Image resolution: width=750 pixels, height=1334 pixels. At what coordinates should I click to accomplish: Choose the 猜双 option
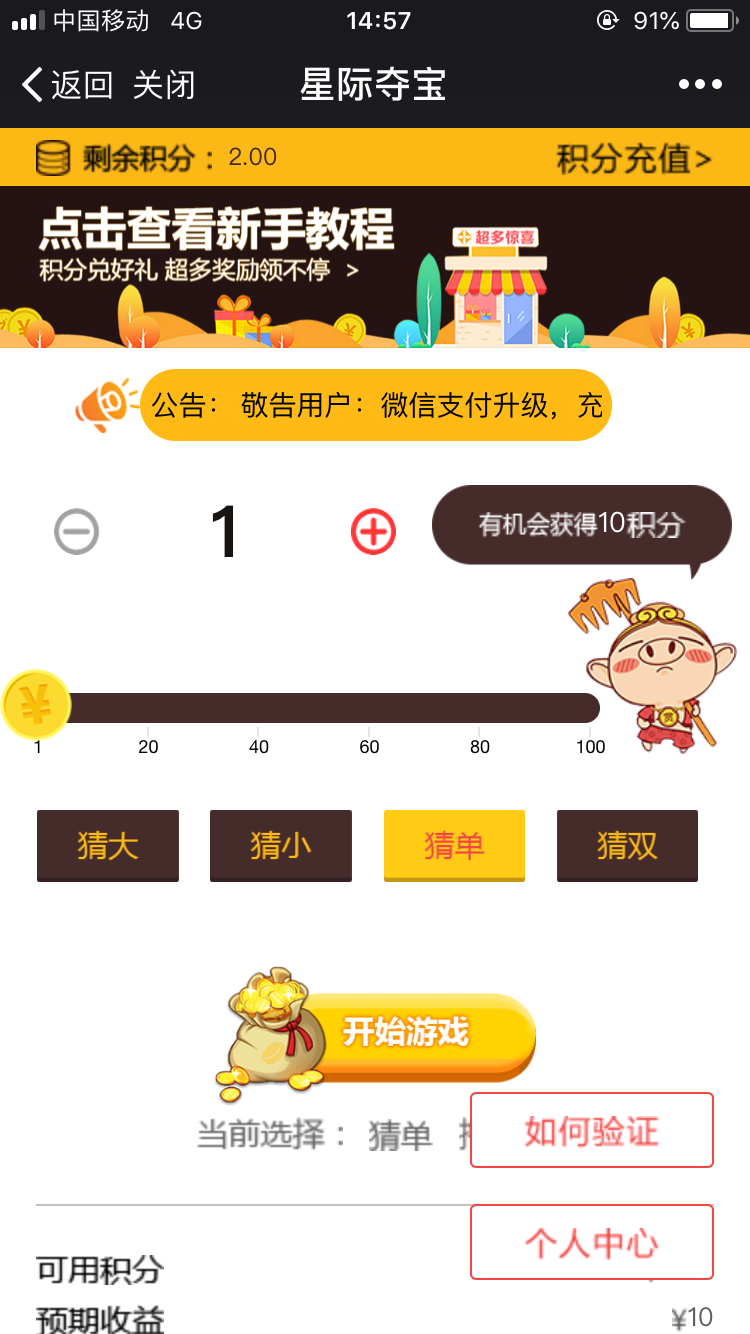(627, 846)
